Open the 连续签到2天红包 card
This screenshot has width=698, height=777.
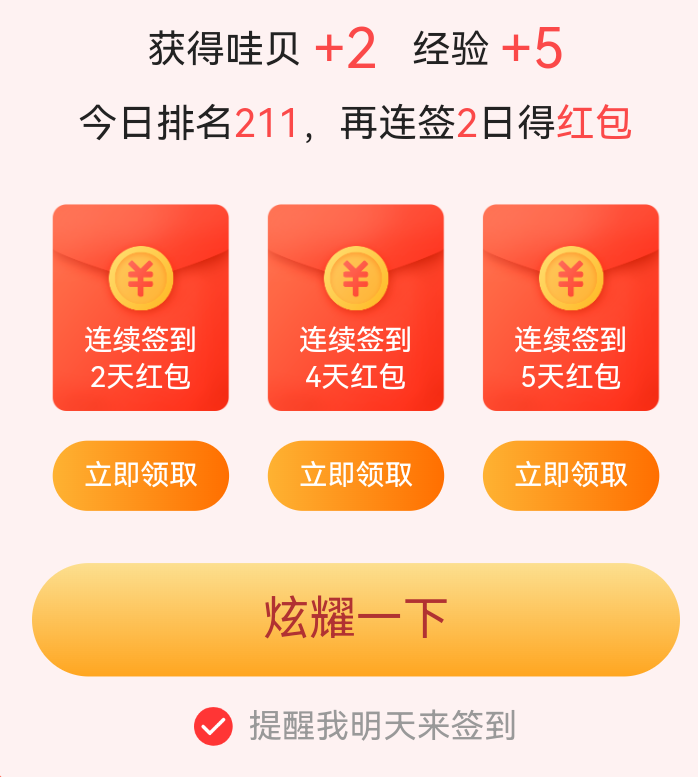coord(140,308)
